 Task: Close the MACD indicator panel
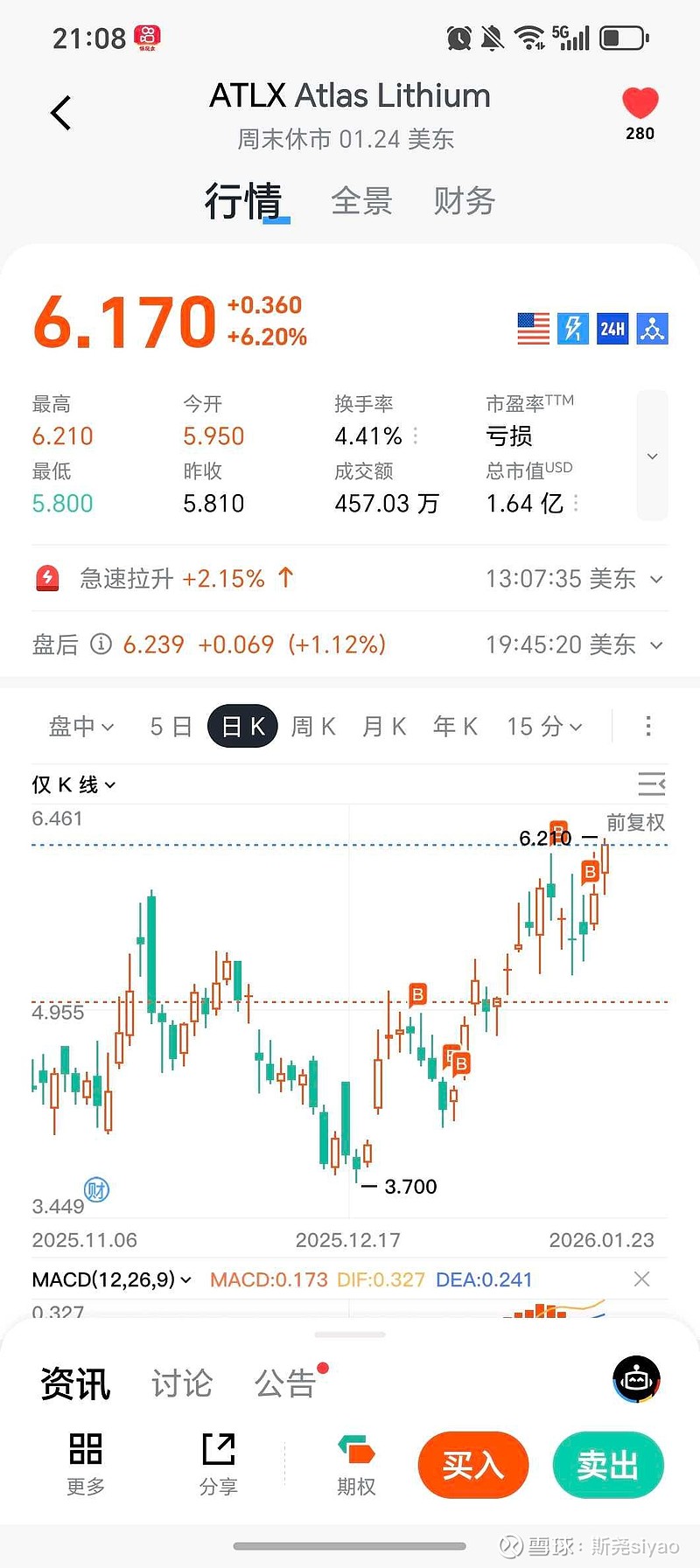pos(641,1279)
